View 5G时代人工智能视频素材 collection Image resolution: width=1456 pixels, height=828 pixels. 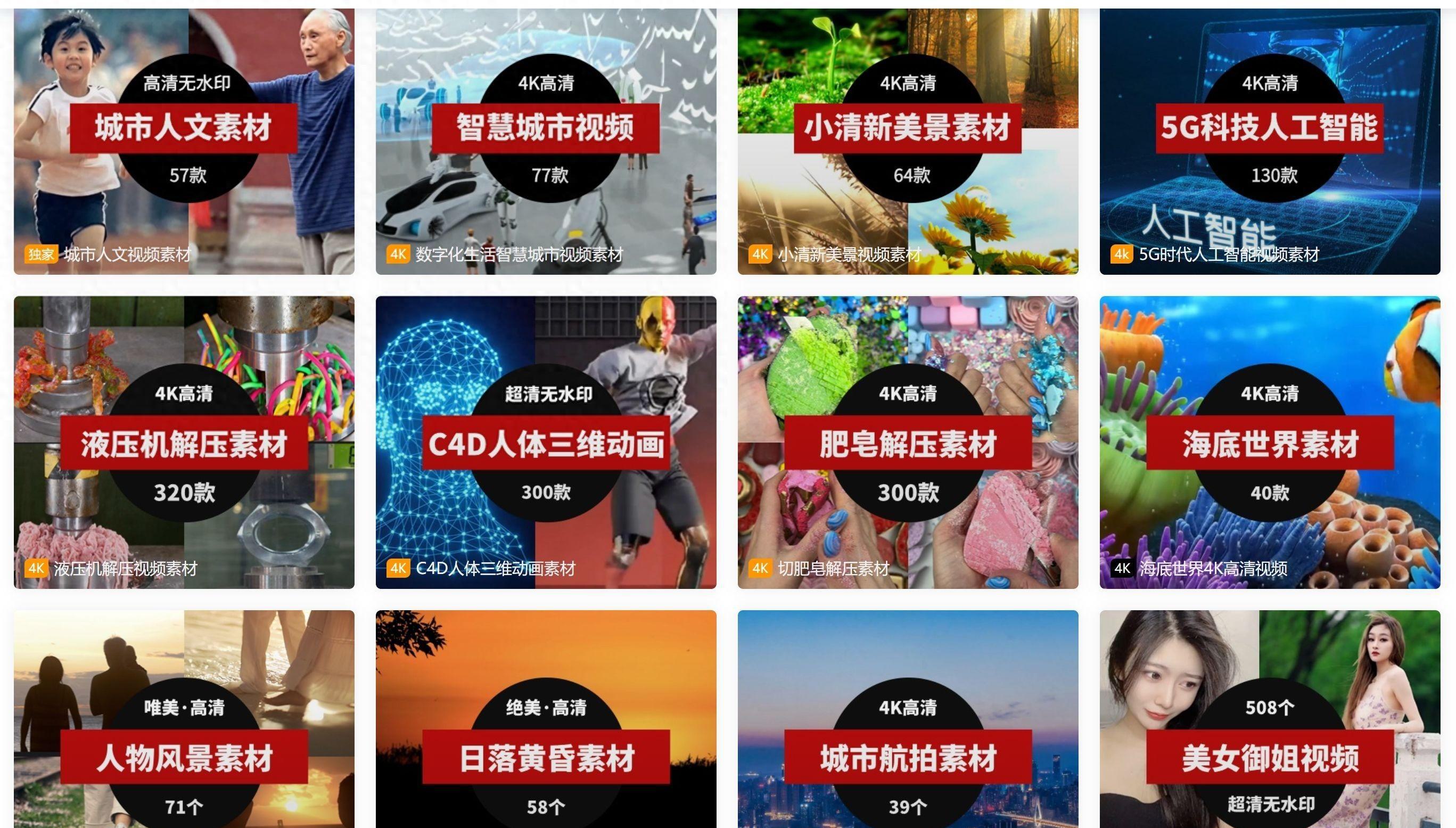[1269, 142]
